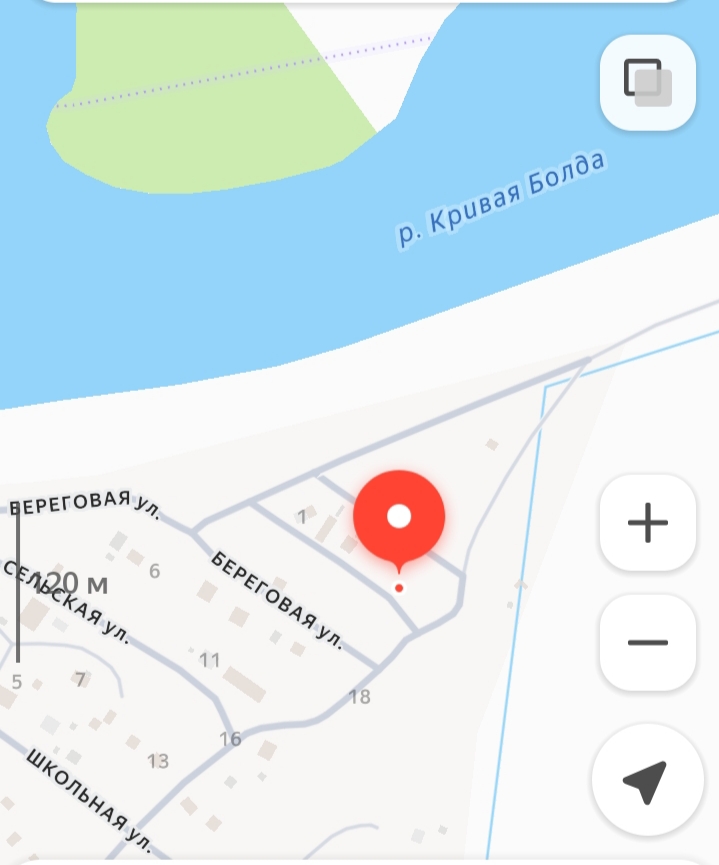Viewport: 719px width, 865px height.
Task: Open the map layers switcher
Action: pos(647,83)
